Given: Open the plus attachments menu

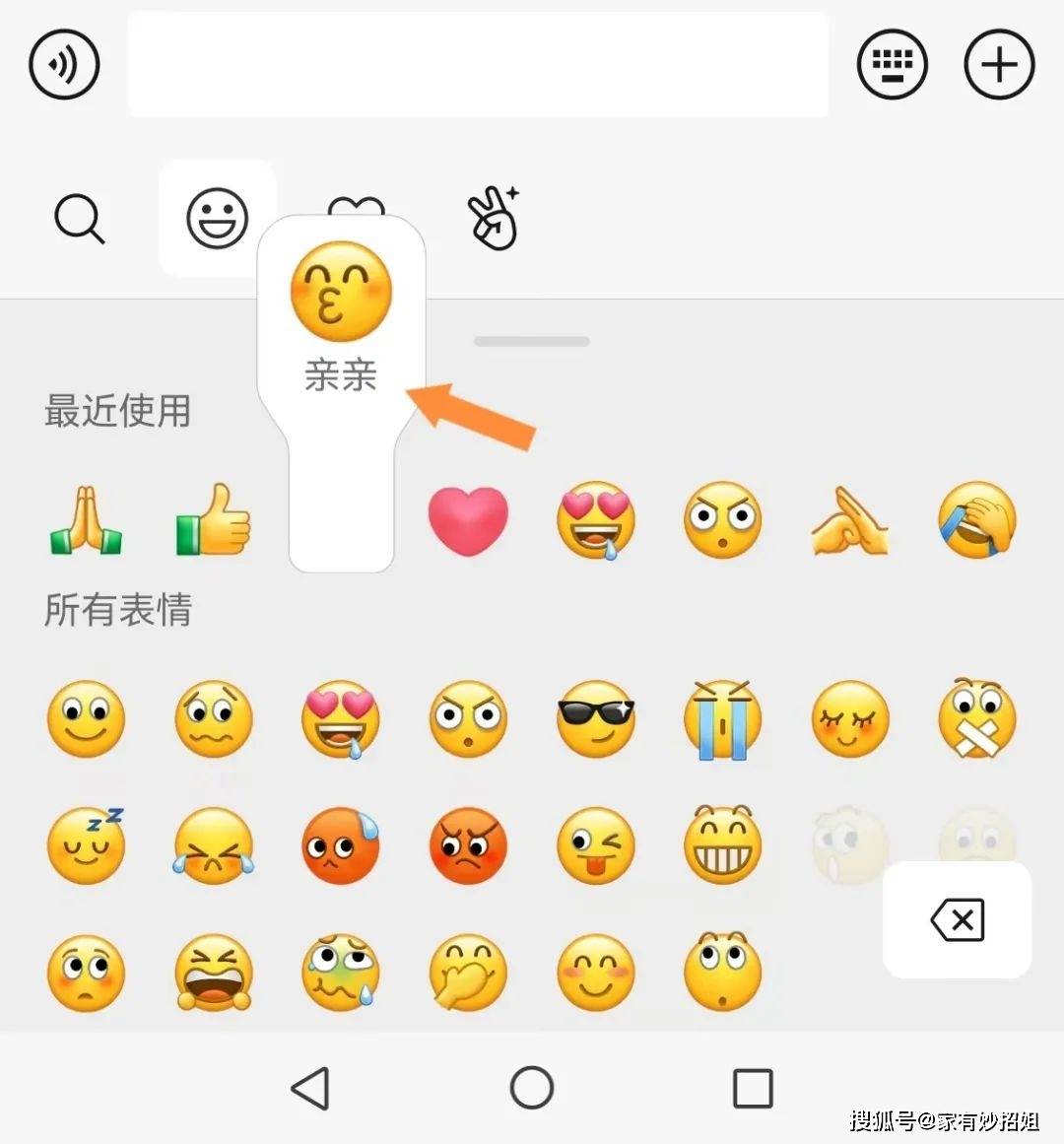Looking at the screenshot, I should (998, 65).
